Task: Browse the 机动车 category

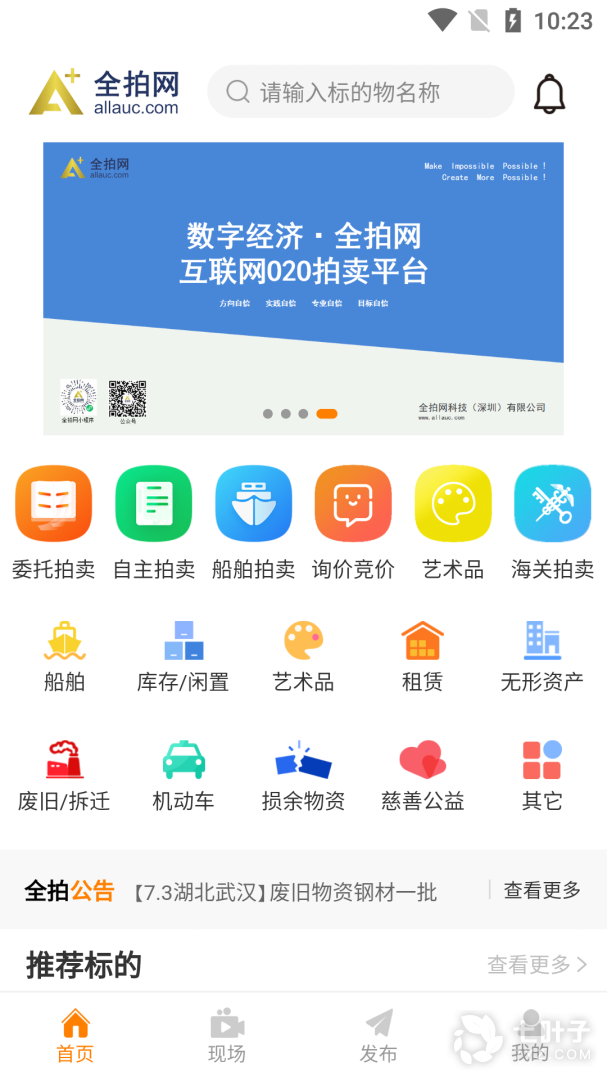Action: [x=183, y=775]
